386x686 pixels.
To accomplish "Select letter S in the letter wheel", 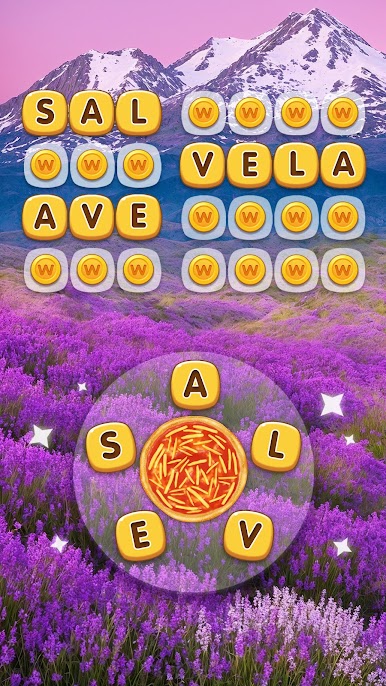I will point(111,447).
